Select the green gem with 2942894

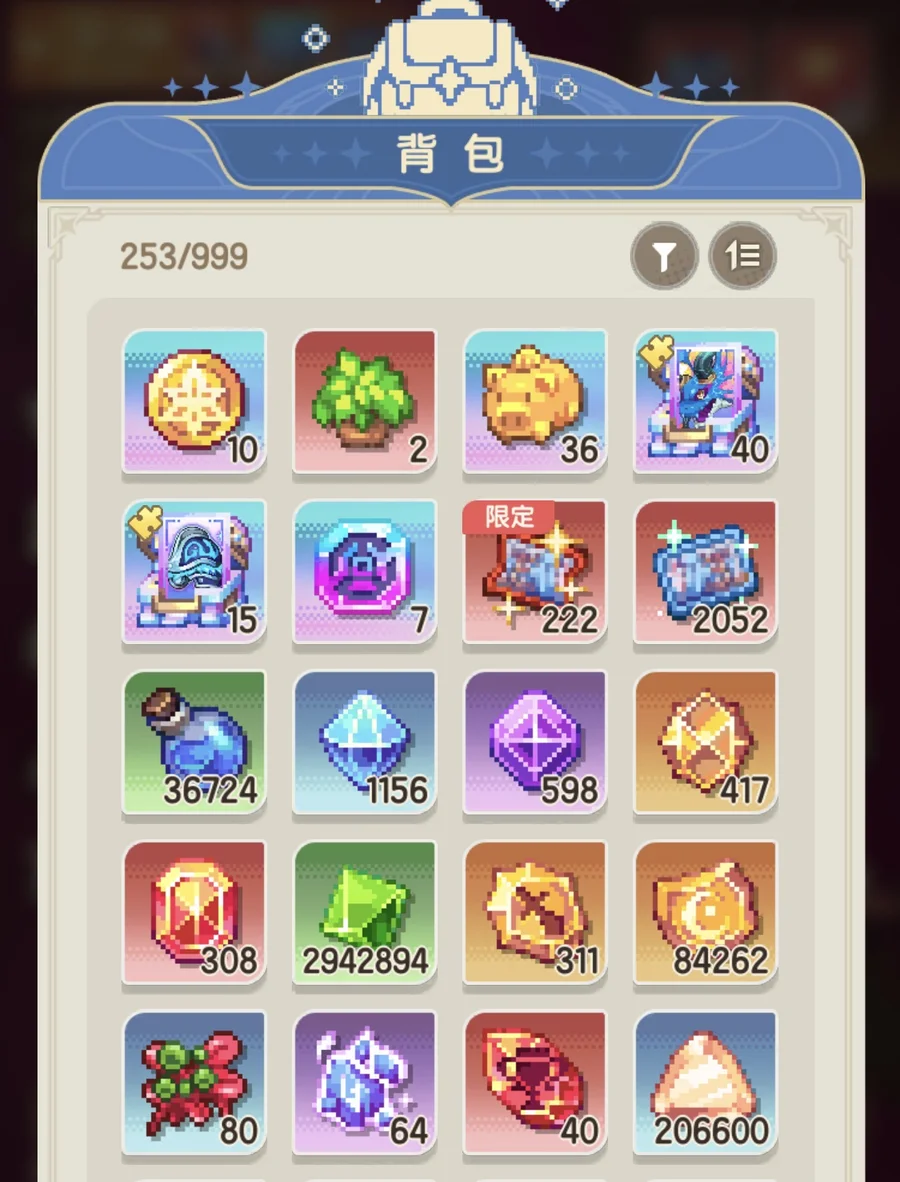(365, 911)
